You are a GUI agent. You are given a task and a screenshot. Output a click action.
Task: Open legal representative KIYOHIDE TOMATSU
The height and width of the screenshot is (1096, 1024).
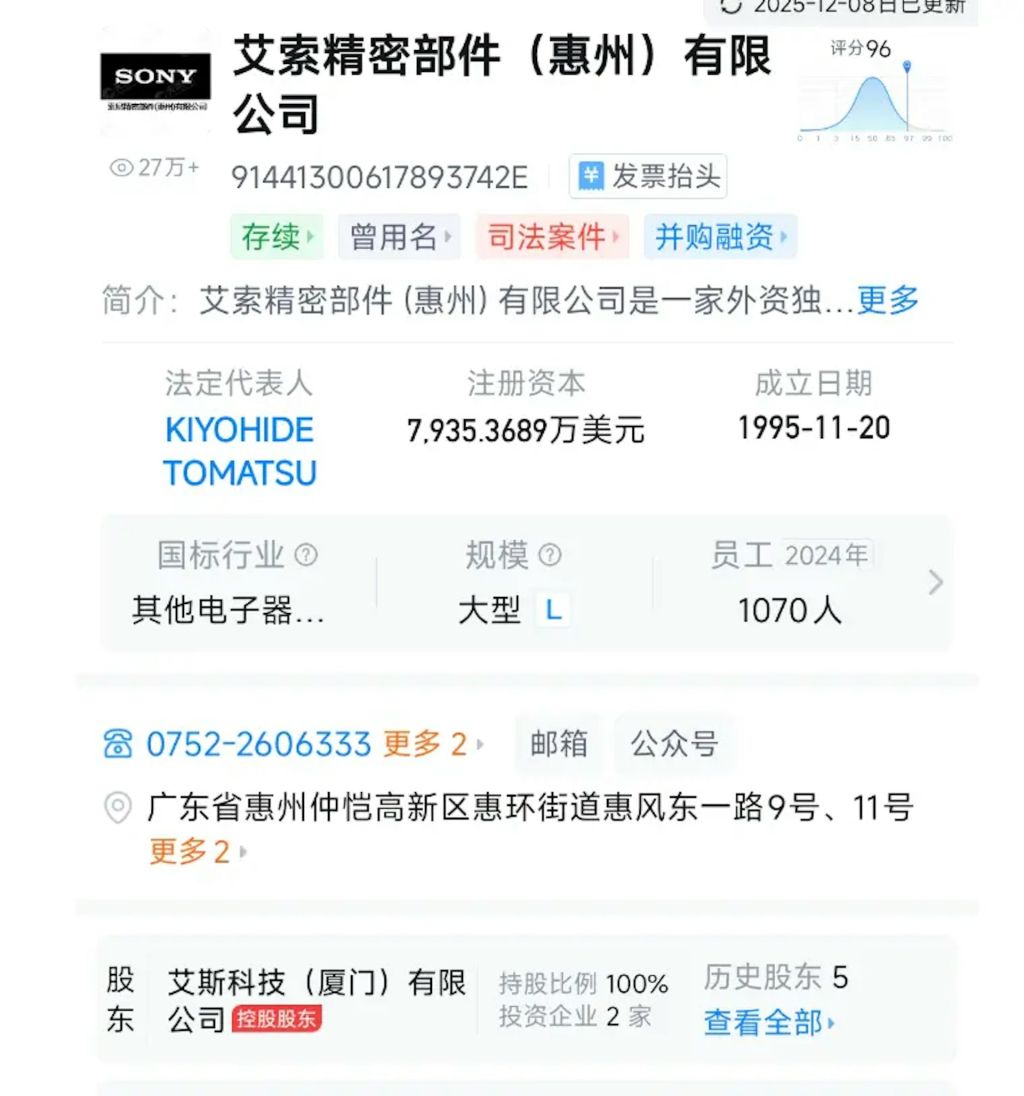(240, 451)
